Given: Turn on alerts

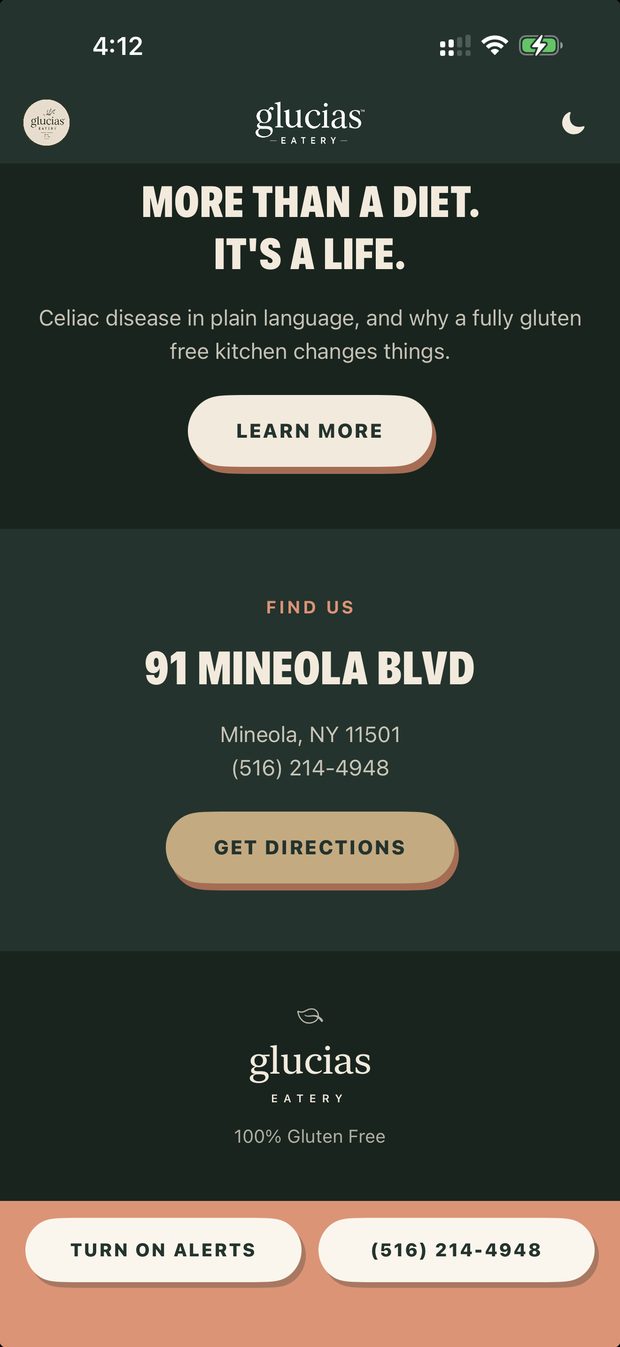Looking at the screenshot, I should tap(163, 1249).
